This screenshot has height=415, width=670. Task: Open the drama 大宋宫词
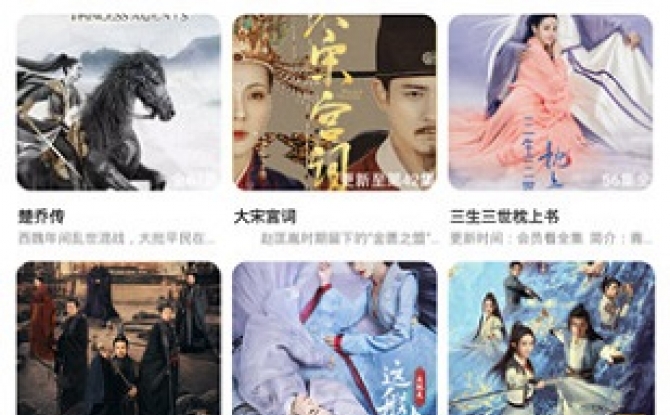point(335,100)
